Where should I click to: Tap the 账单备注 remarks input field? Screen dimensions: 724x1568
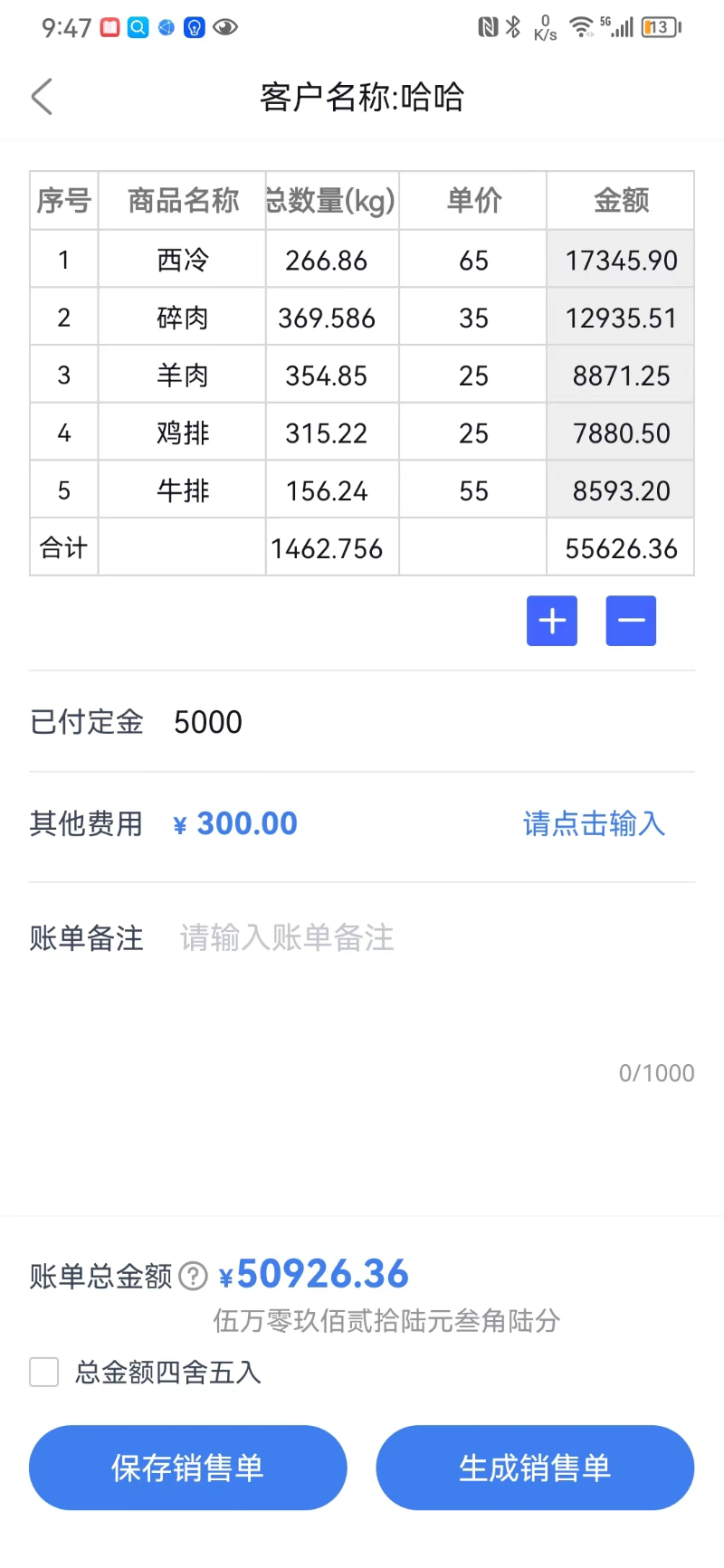286,938
